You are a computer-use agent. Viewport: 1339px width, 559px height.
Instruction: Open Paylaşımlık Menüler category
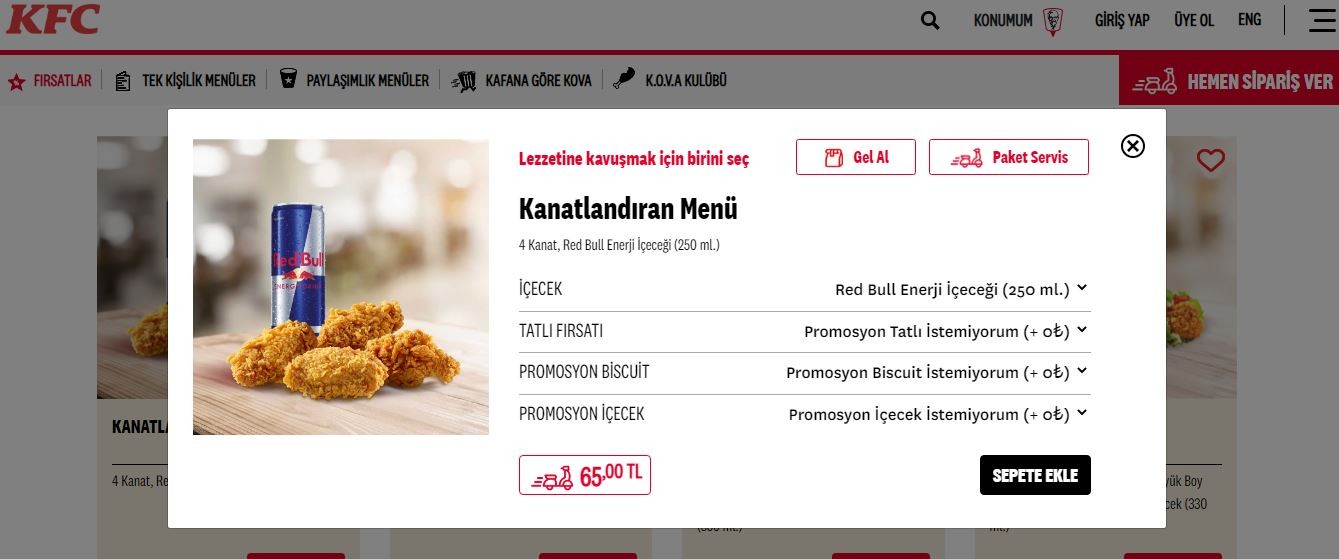click(354, 81)
